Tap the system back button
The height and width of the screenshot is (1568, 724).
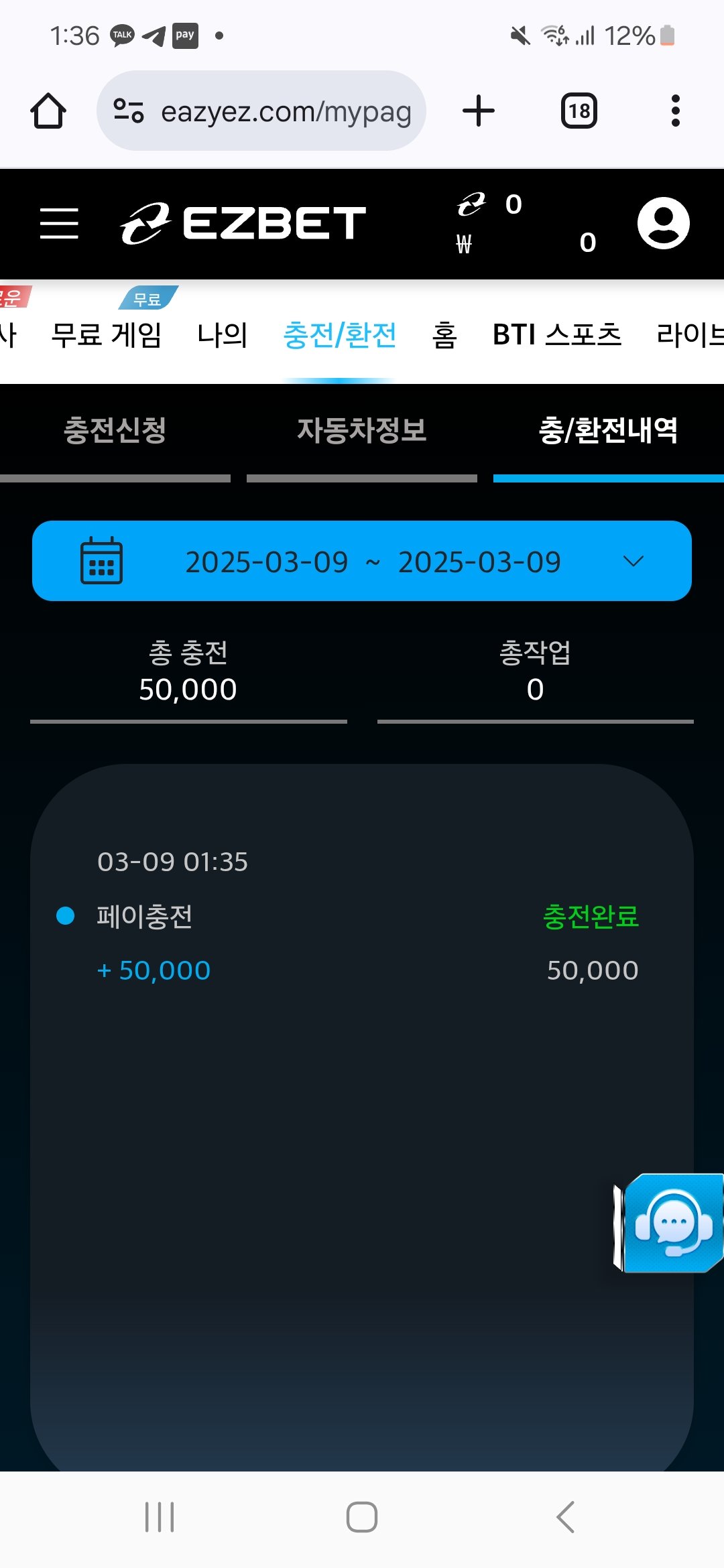point(565,1517)
